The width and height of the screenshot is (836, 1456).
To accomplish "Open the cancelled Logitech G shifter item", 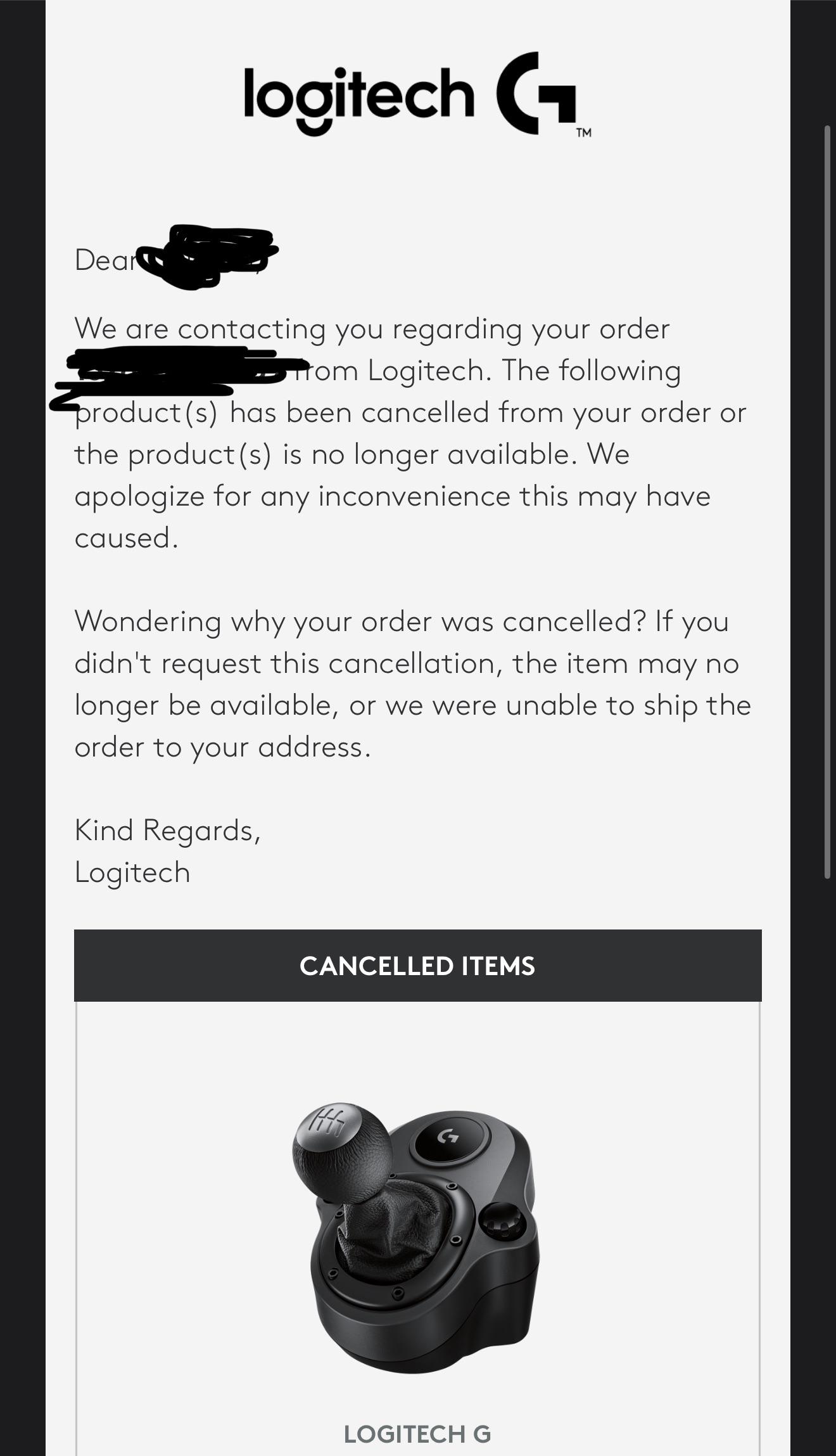I will (x=416, y=1237).
